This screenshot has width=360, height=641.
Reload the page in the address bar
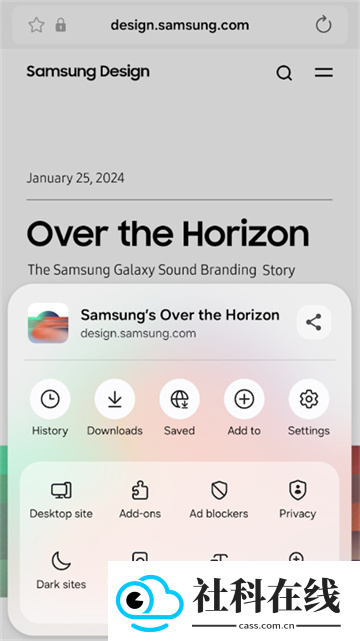[x=323, y=25]
